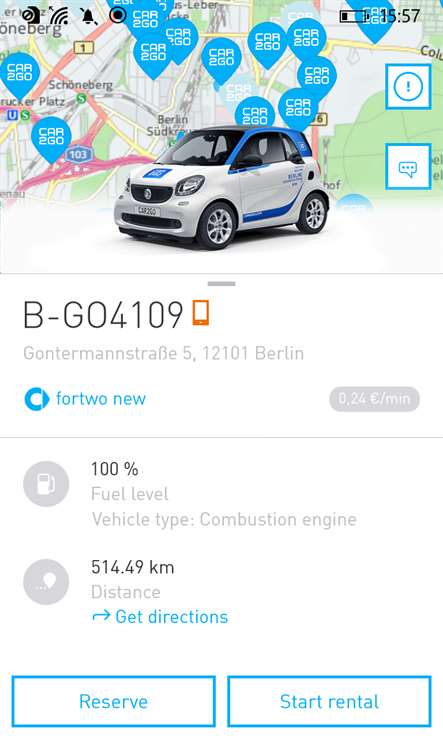Reserve the B-GO4109 car

pos(113,701)
